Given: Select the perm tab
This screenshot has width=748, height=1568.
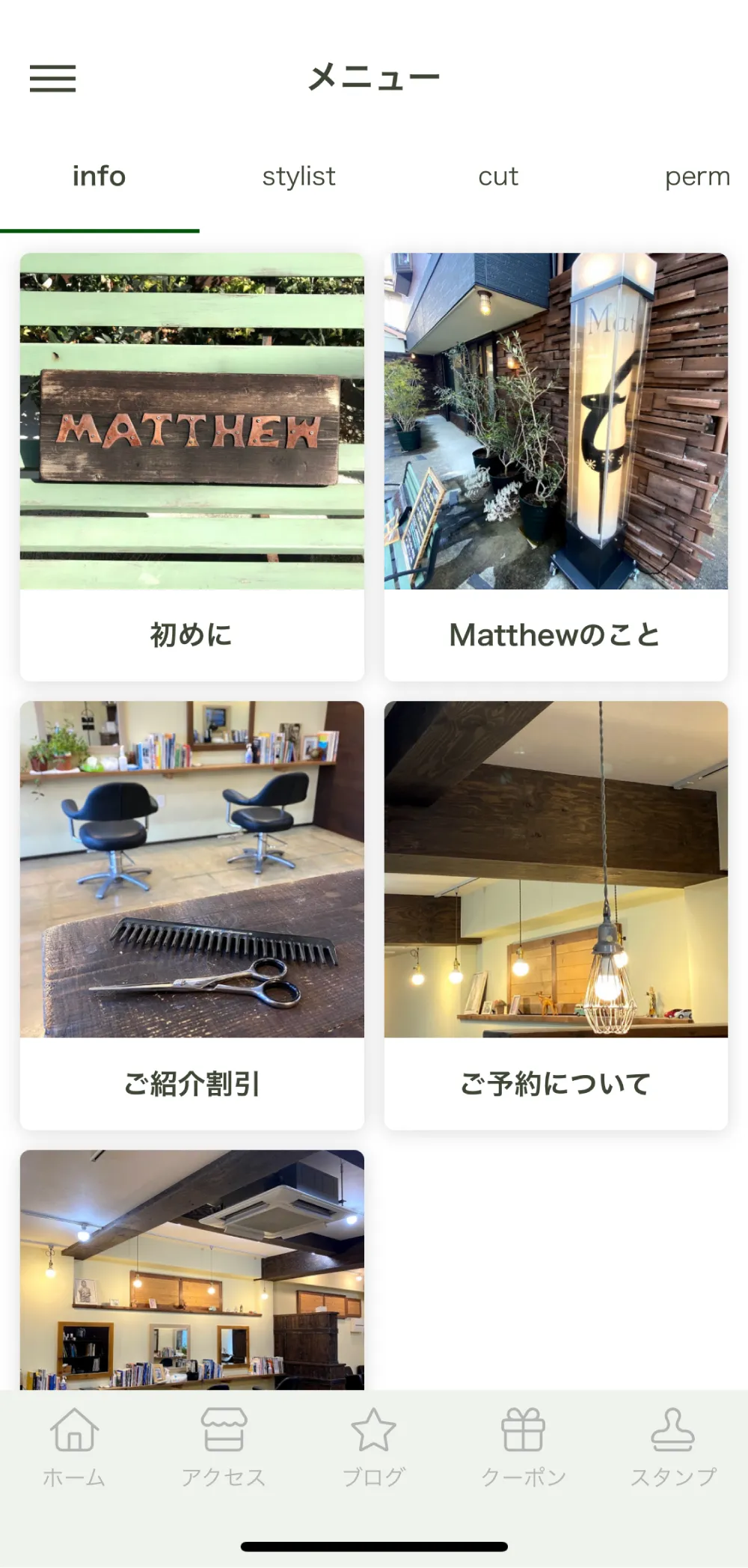Looking at the screenshot, I should (x=697, y=177).
